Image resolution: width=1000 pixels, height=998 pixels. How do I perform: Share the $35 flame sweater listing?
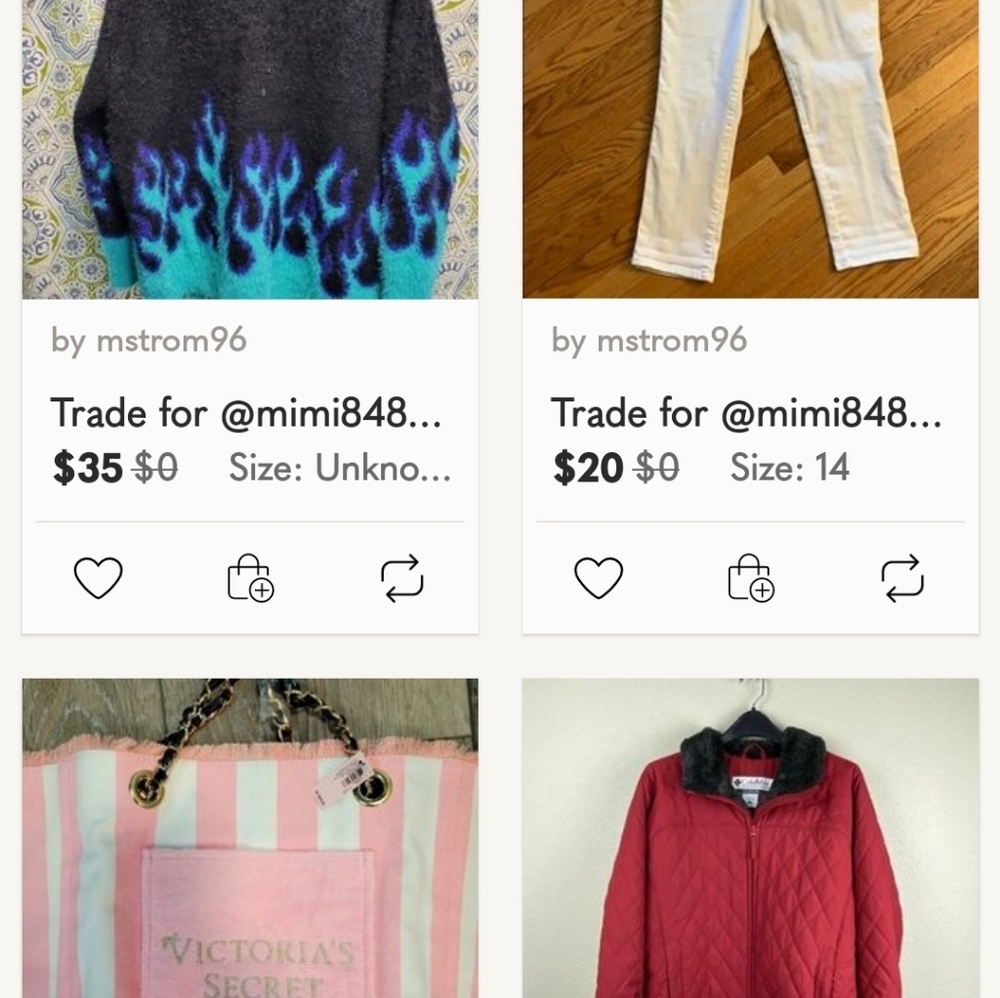[402, 578]
